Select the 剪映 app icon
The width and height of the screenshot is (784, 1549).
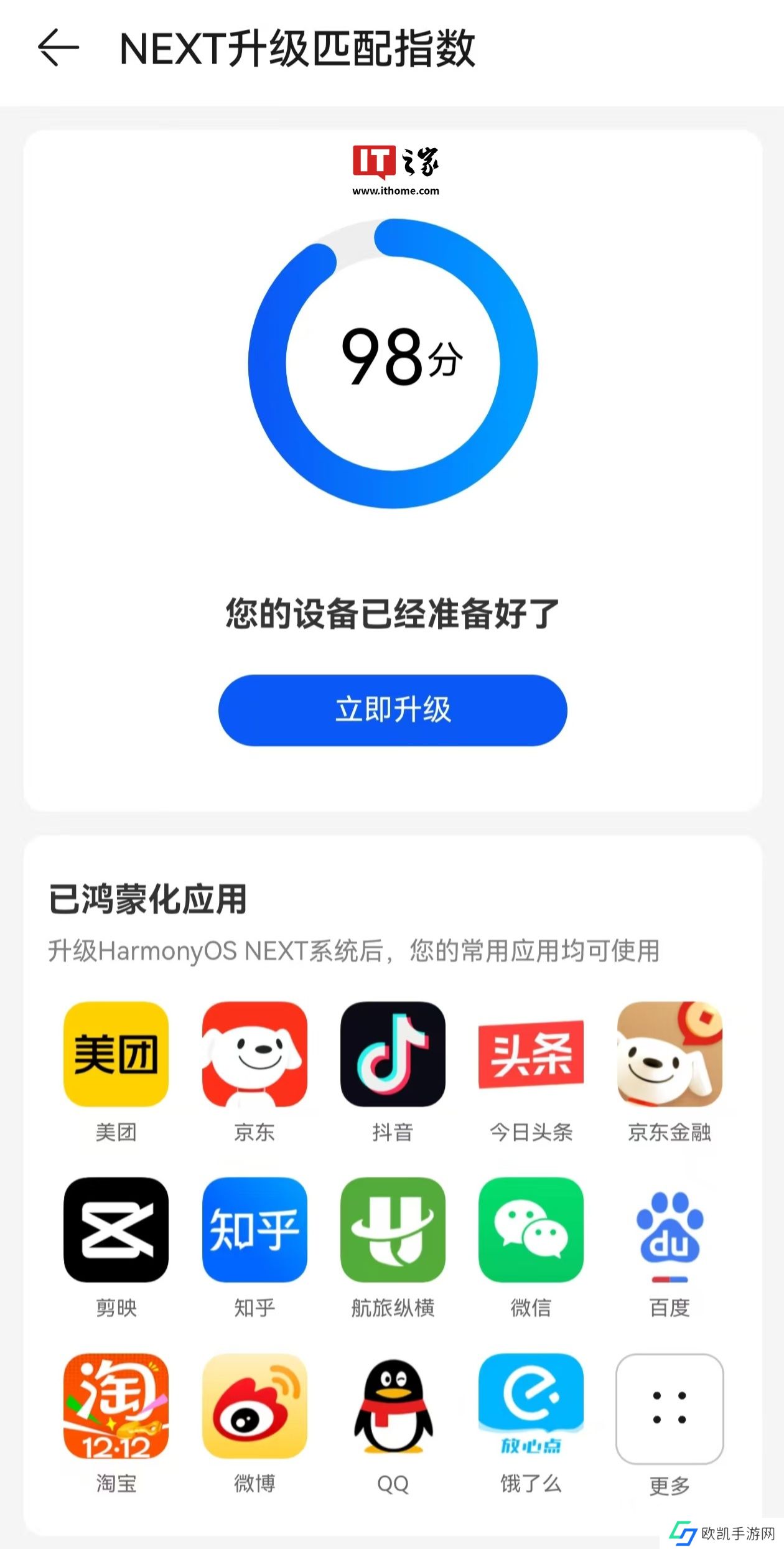pyautogui.click(x=116, y=1229)
